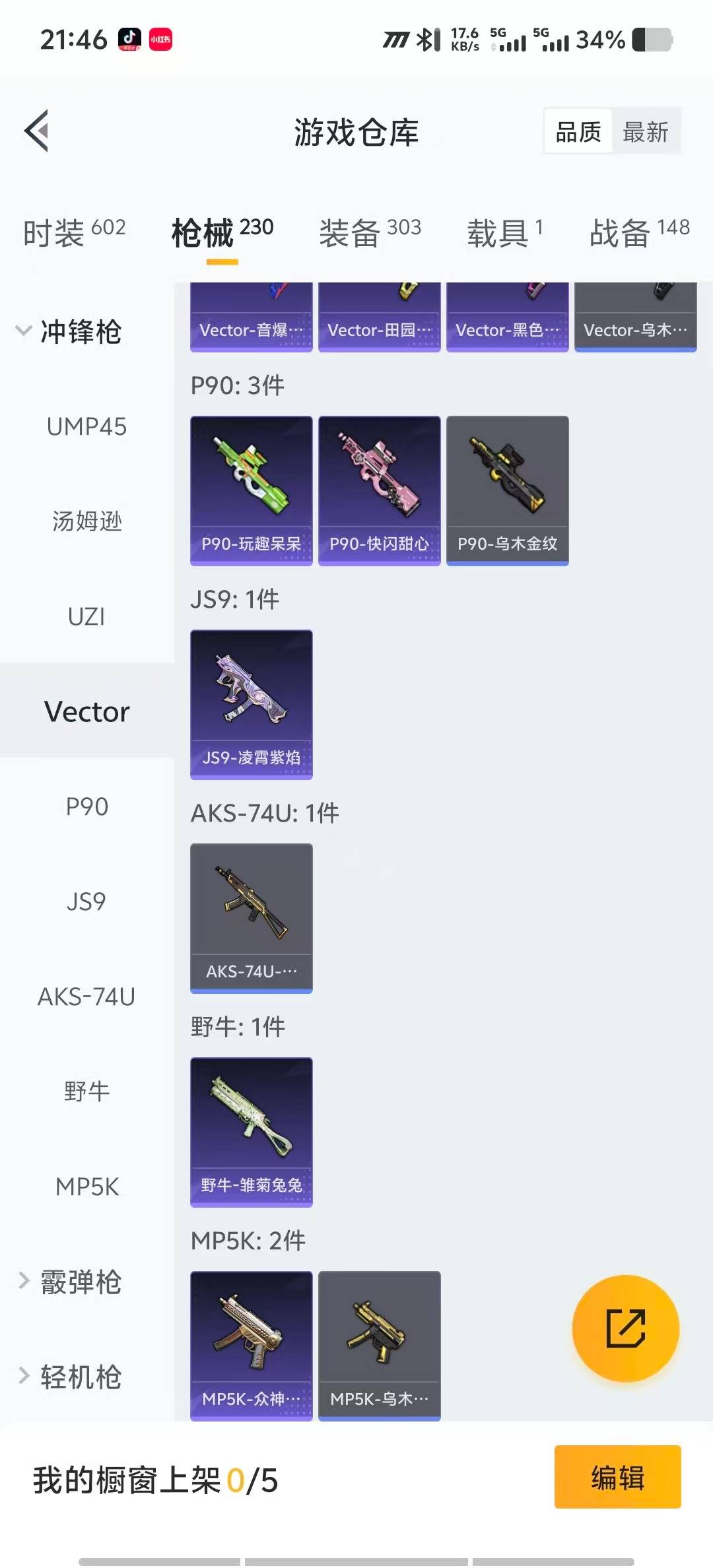713x1568 pixels.
Task: View the JS9-凌霄紫焰 weapon skin
Action: (x=251, y=704)
